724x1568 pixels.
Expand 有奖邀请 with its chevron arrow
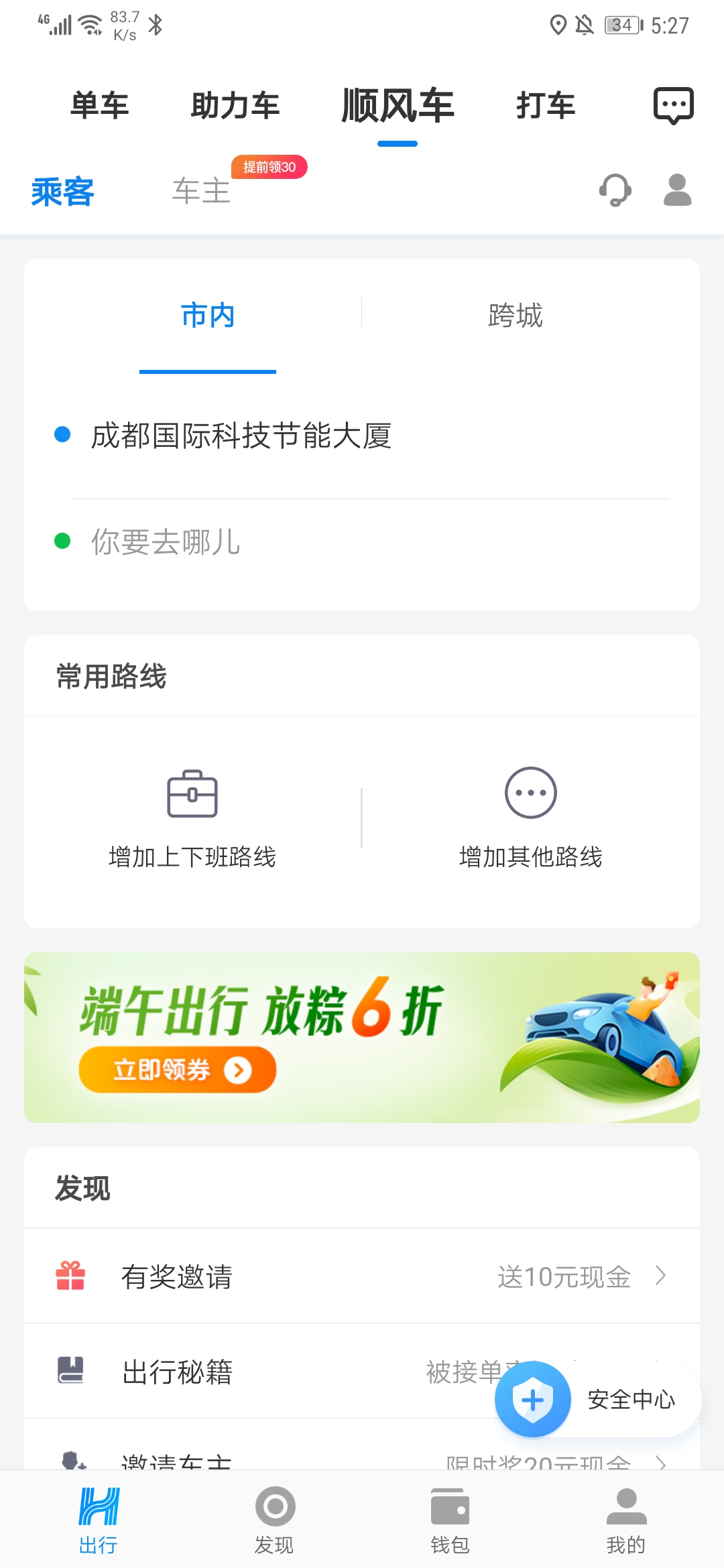(x=661, y=1276)
